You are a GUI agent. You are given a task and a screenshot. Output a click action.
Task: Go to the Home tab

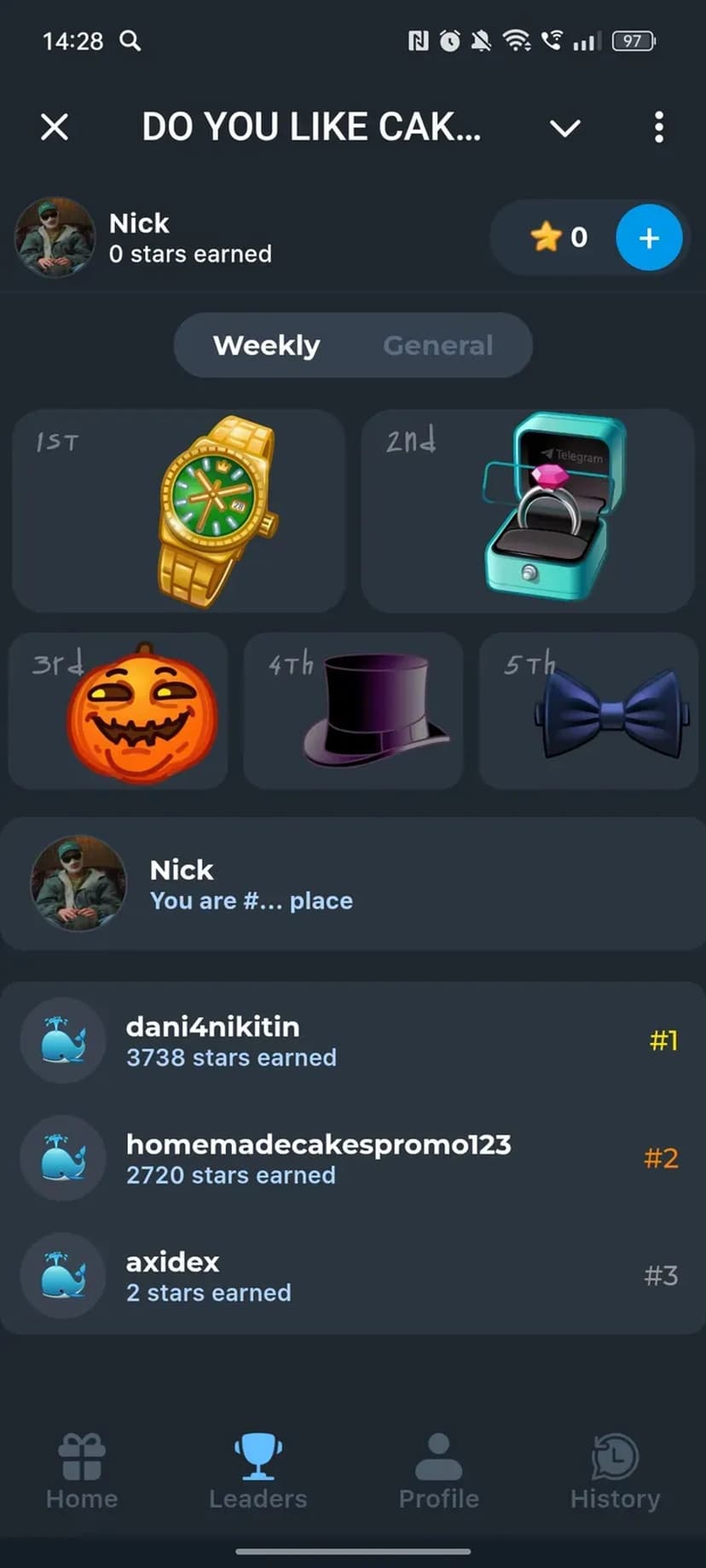pyautogui.click(x=82, y=1472)
